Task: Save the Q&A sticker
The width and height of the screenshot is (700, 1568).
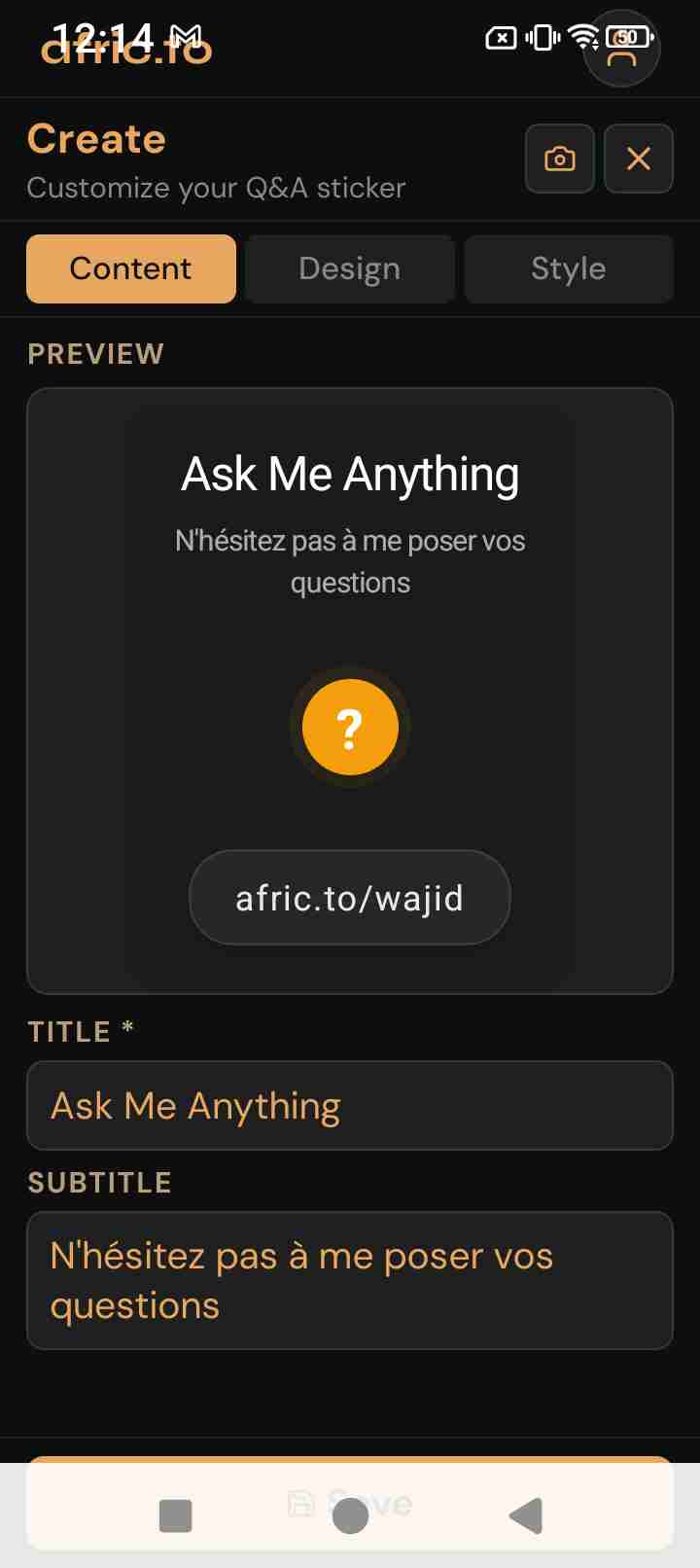Action: (x=350, y=1503)
